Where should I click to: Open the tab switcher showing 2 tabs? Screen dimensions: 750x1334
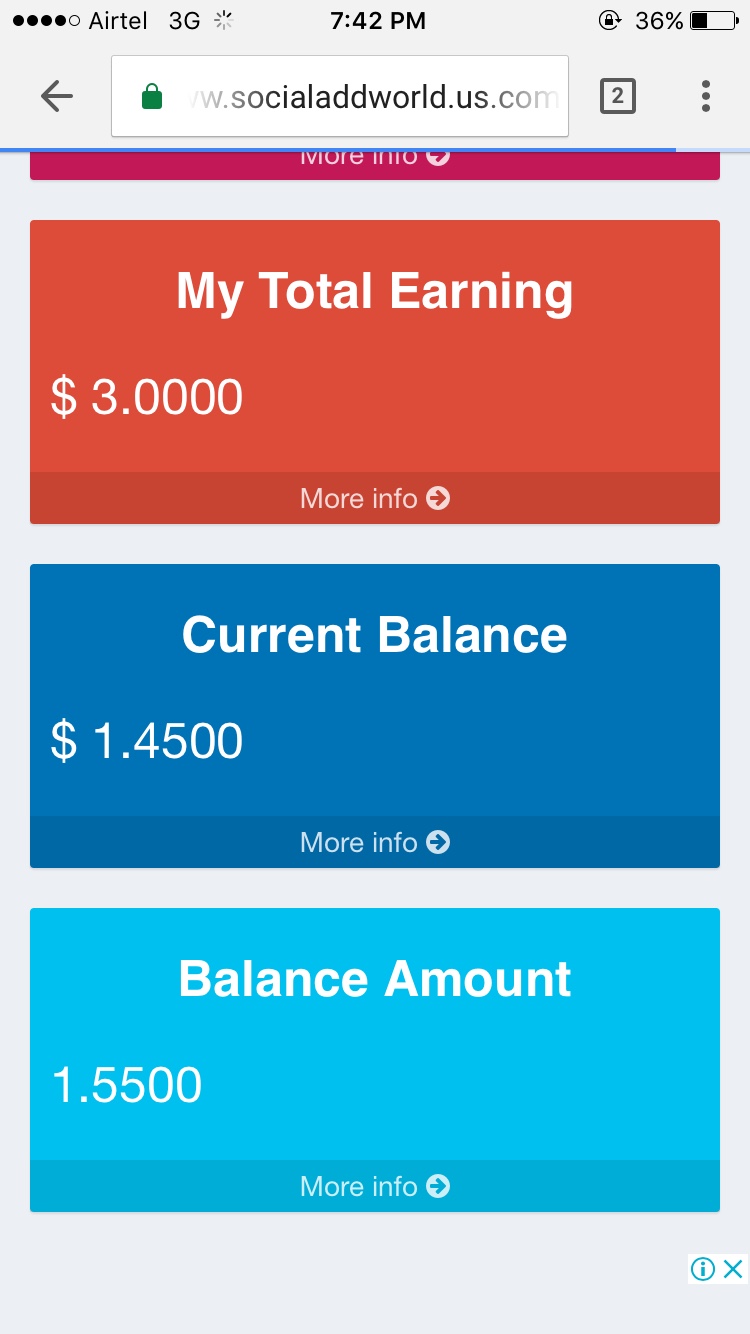617,96
